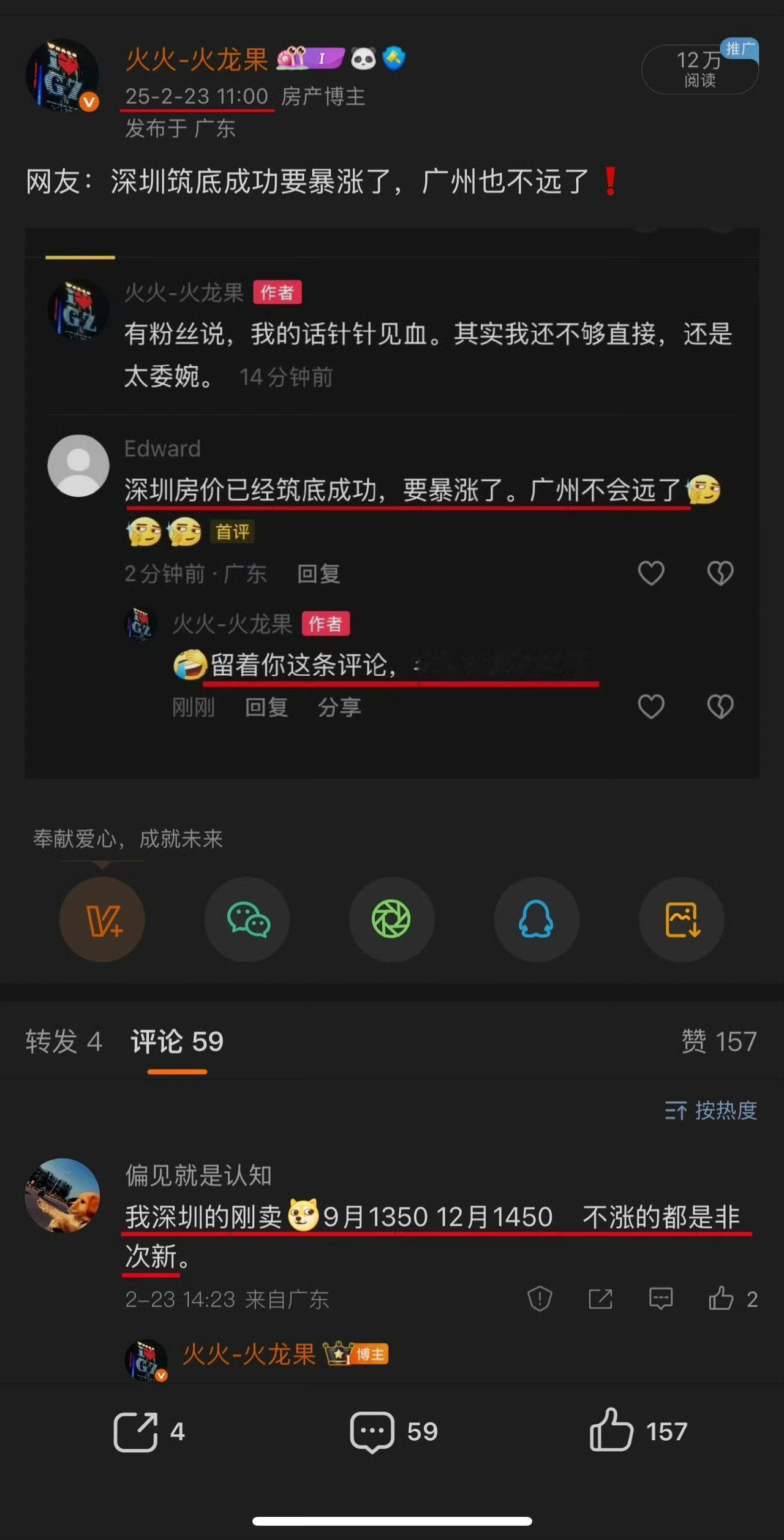
Task: Like Edward's comment with the heart
Action: coord(651,573)
